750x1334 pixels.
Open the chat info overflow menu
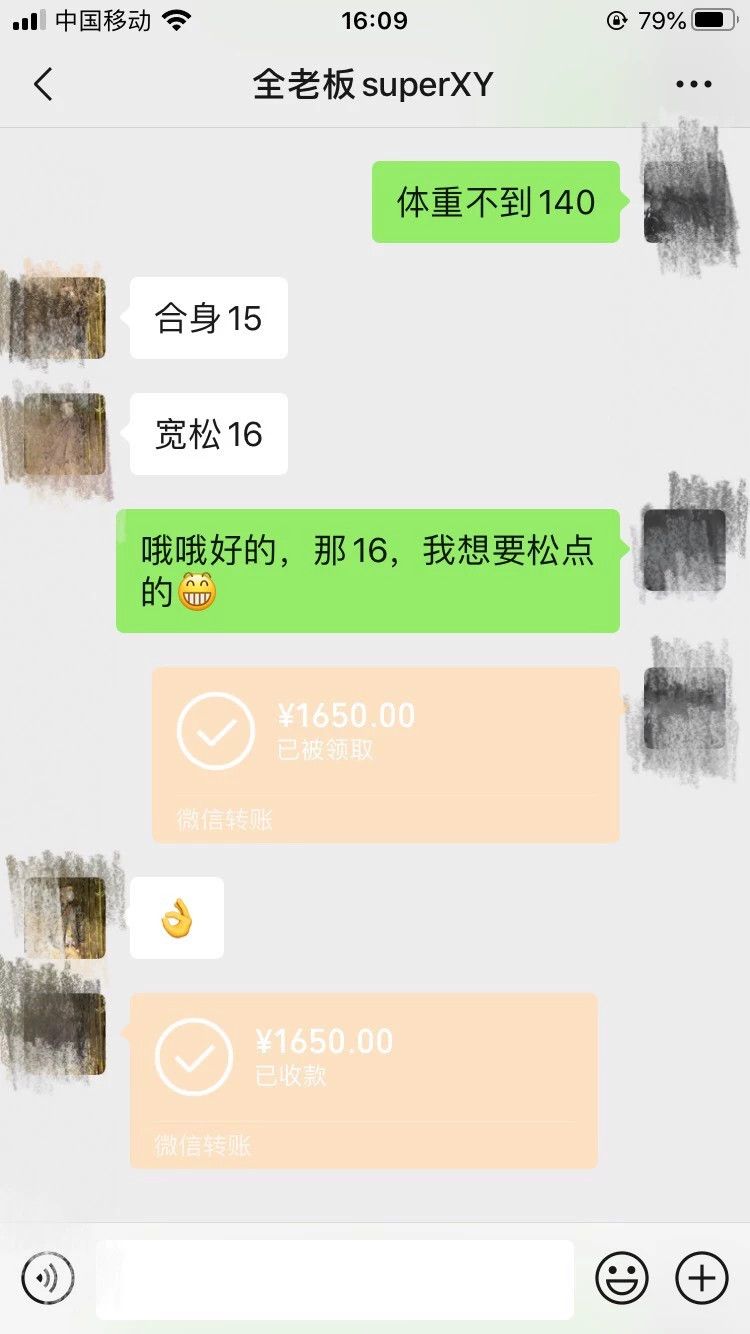coord(693,85)
